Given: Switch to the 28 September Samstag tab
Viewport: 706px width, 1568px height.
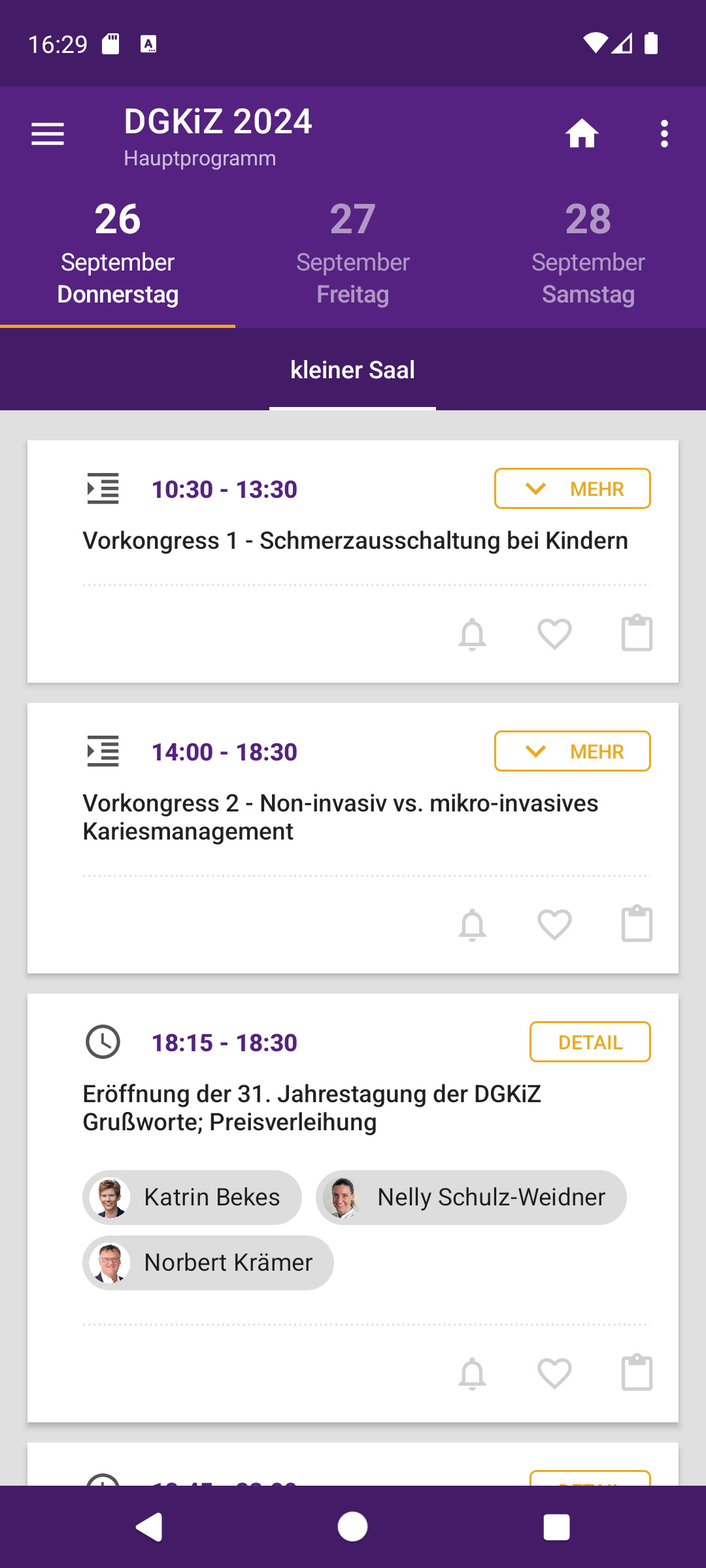Looking at the screenshot, I should coord(588,253).
